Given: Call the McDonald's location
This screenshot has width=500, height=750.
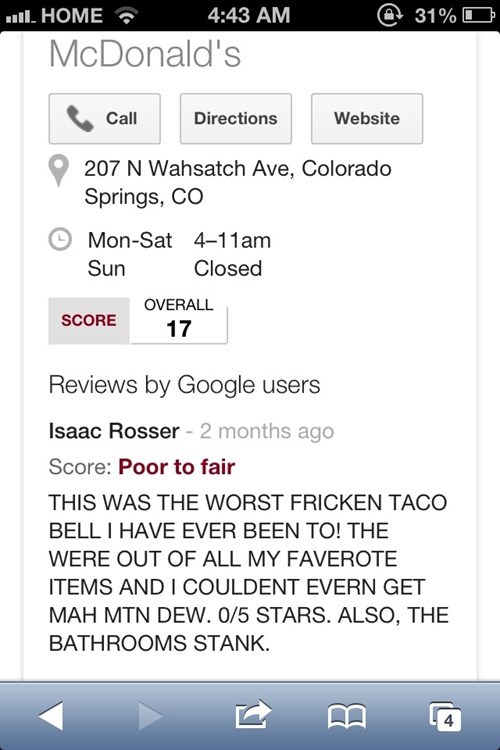Looking at the screenshot, I should point(104,119).
